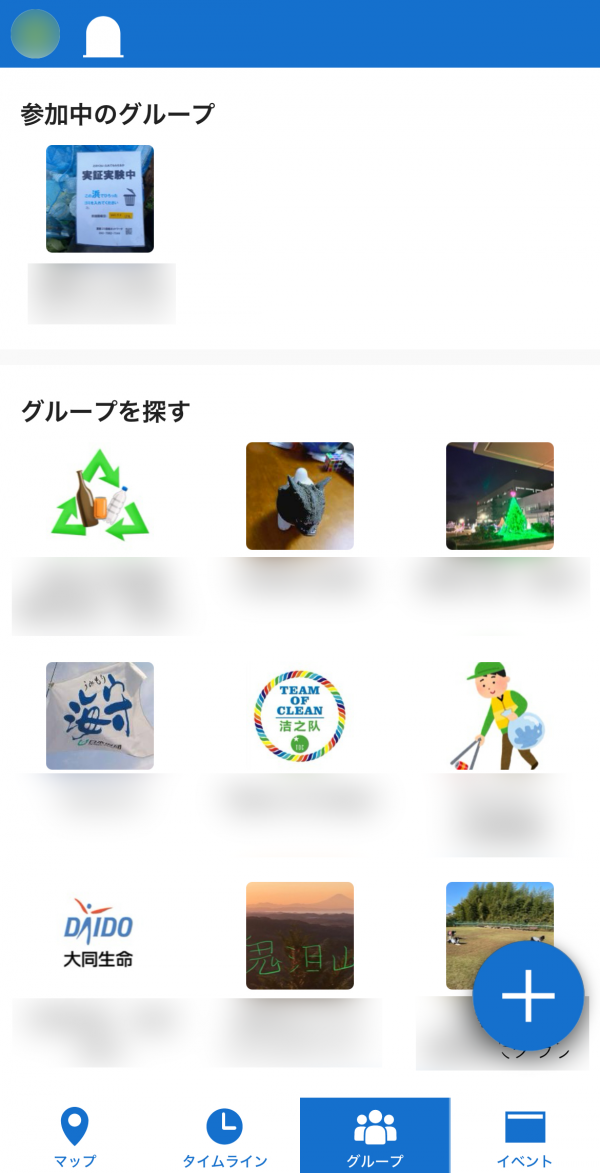
Task: Open the DAIDO 大同生命 group
Action: tap(100, 936)
